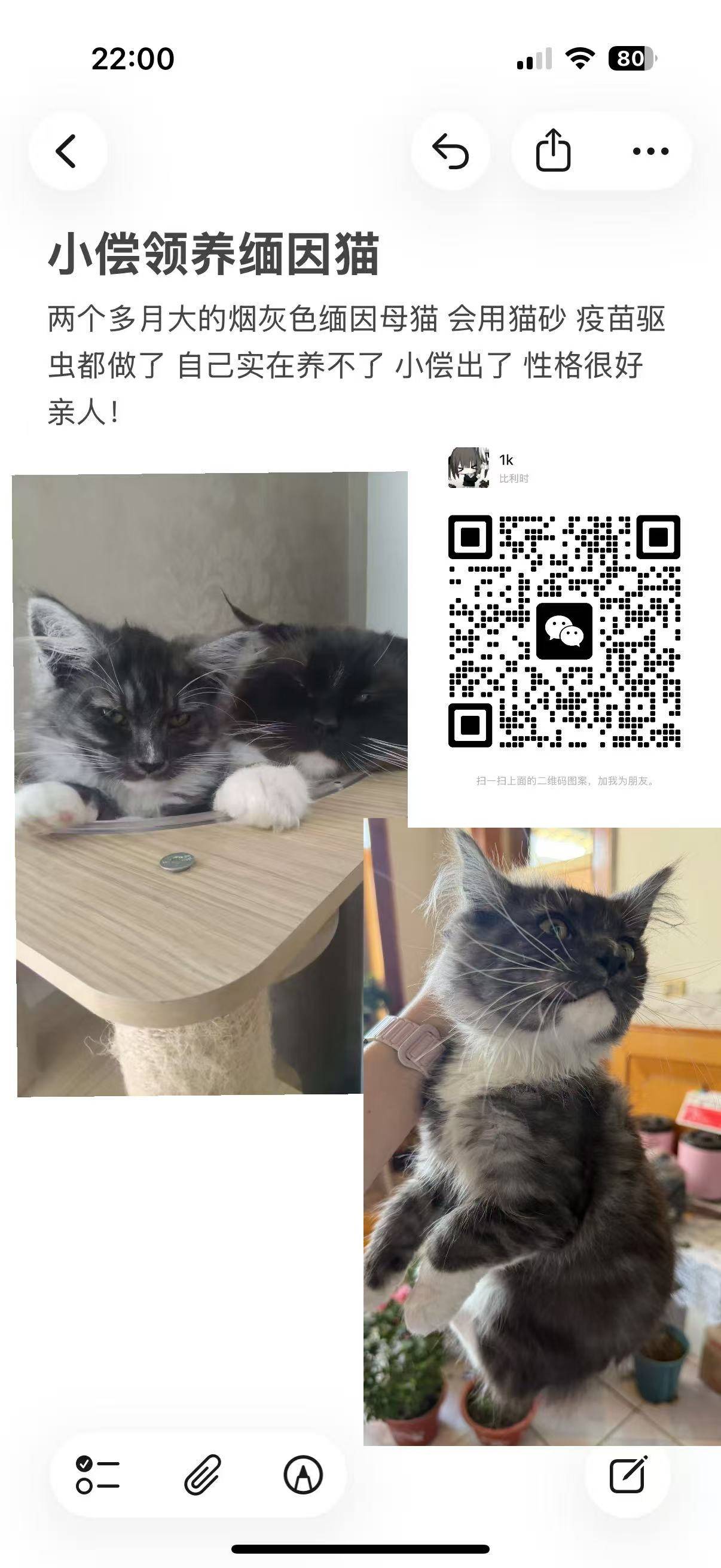Open the markup pen tool
Screen dimensions: 721x1568
click(303, 1475)
